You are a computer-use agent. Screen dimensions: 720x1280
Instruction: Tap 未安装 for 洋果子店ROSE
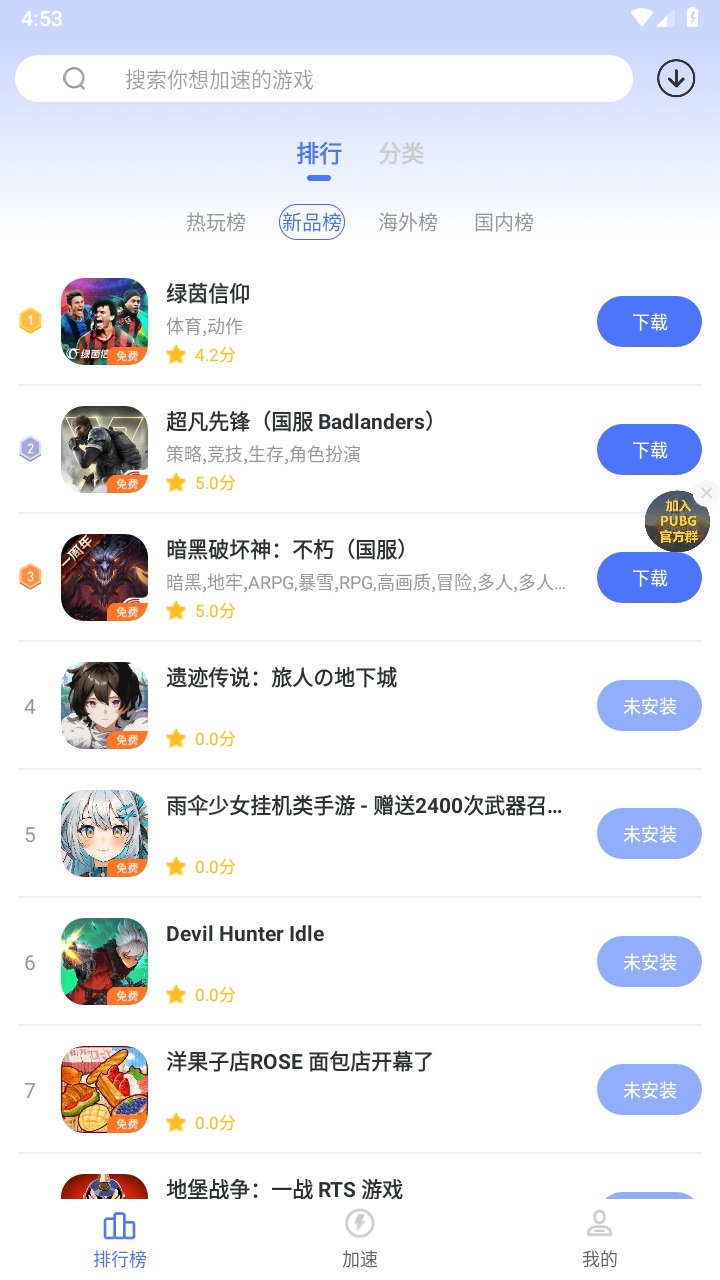649,1090
